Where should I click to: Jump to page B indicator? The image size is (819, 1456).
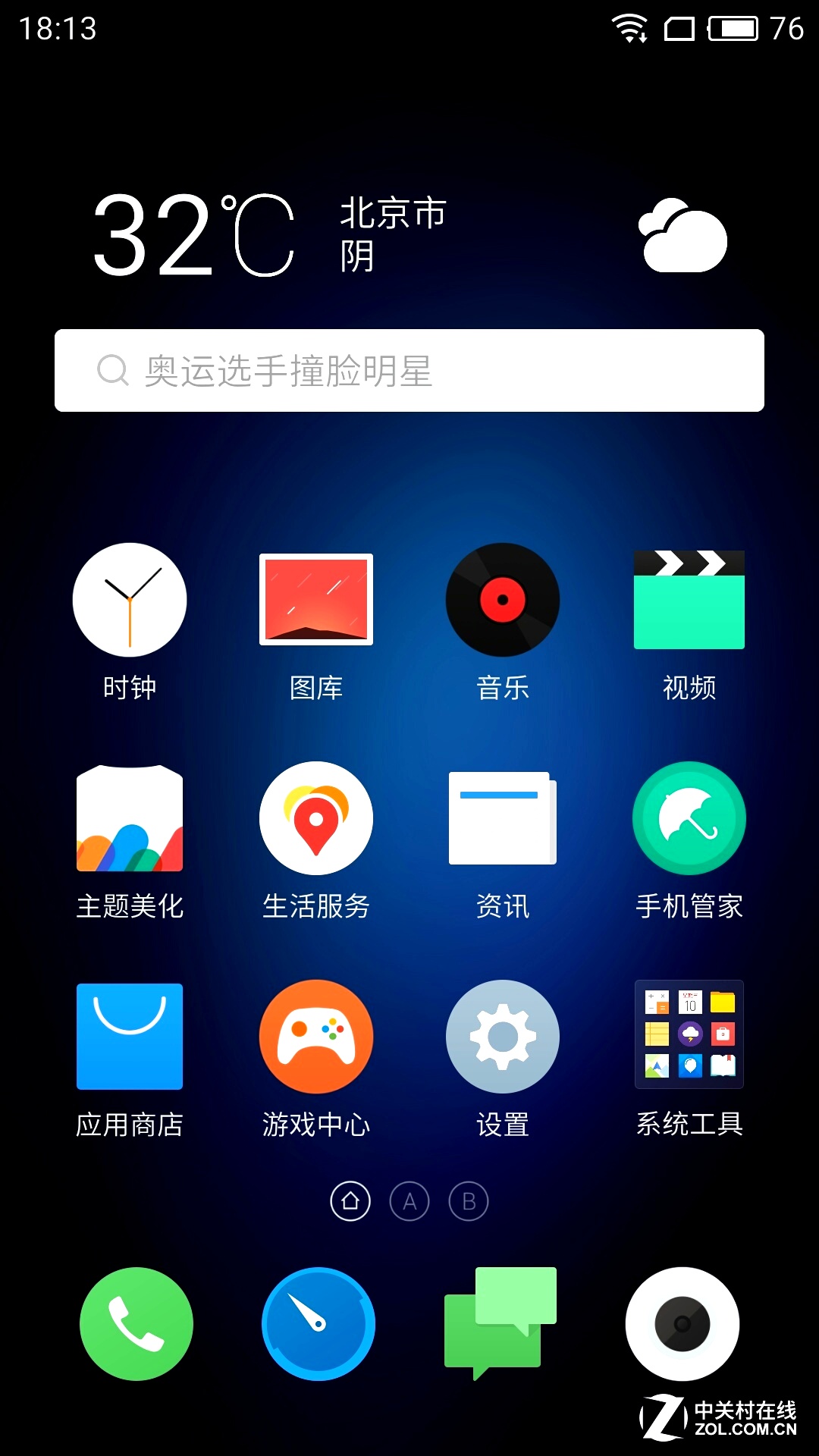point(469,1201)
